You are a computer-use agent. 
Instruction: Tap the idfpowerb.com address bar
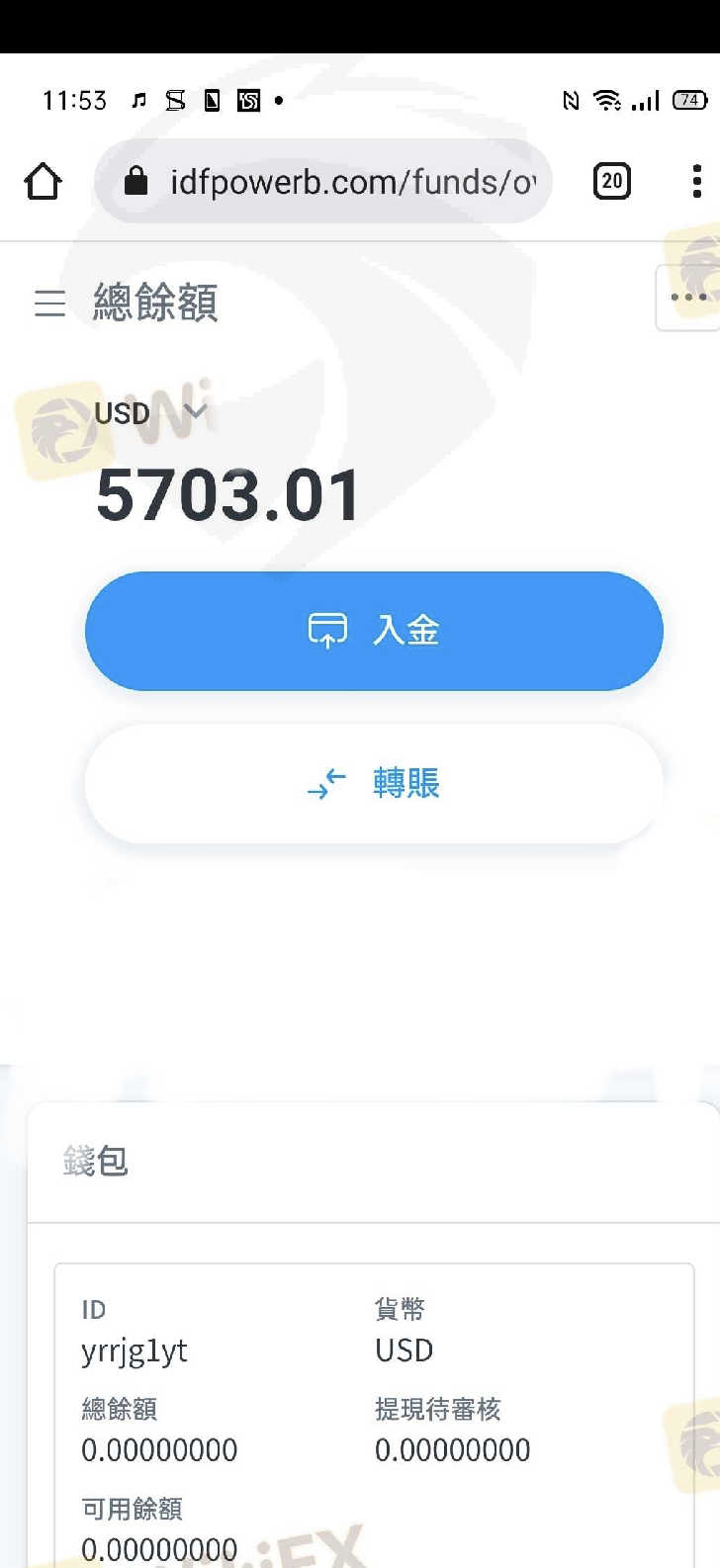[x=323, y=181]
